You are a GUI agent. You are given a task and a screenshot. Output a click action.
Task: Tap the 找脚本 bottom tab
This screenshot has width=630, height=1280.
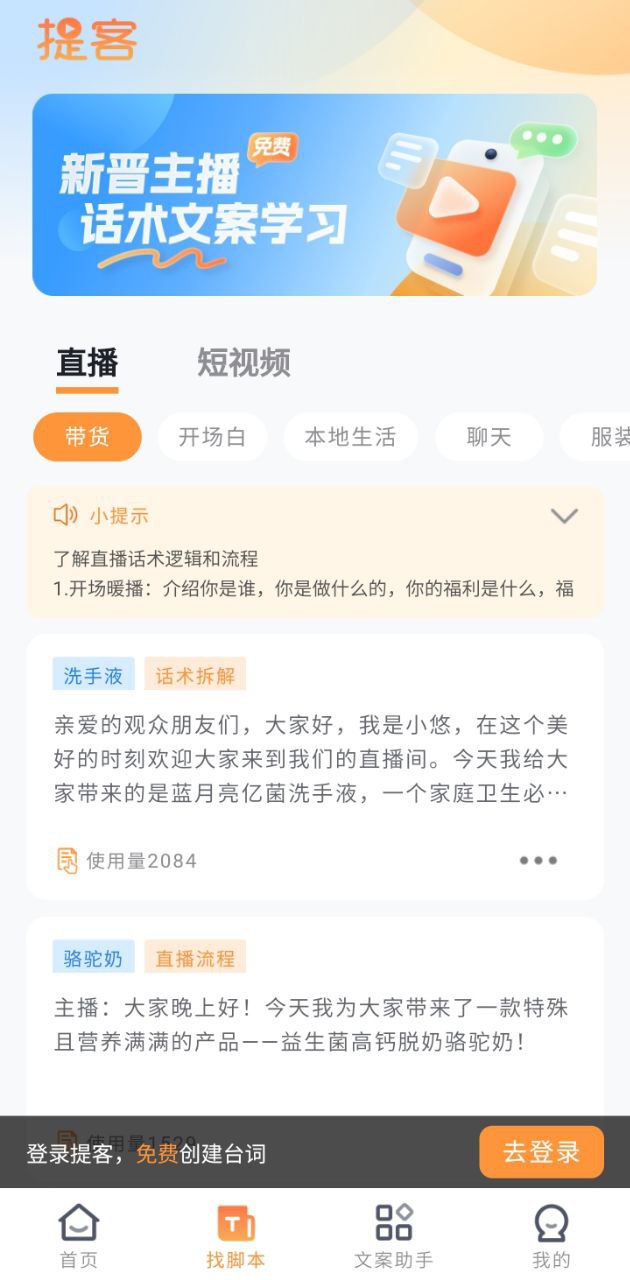236,1236
